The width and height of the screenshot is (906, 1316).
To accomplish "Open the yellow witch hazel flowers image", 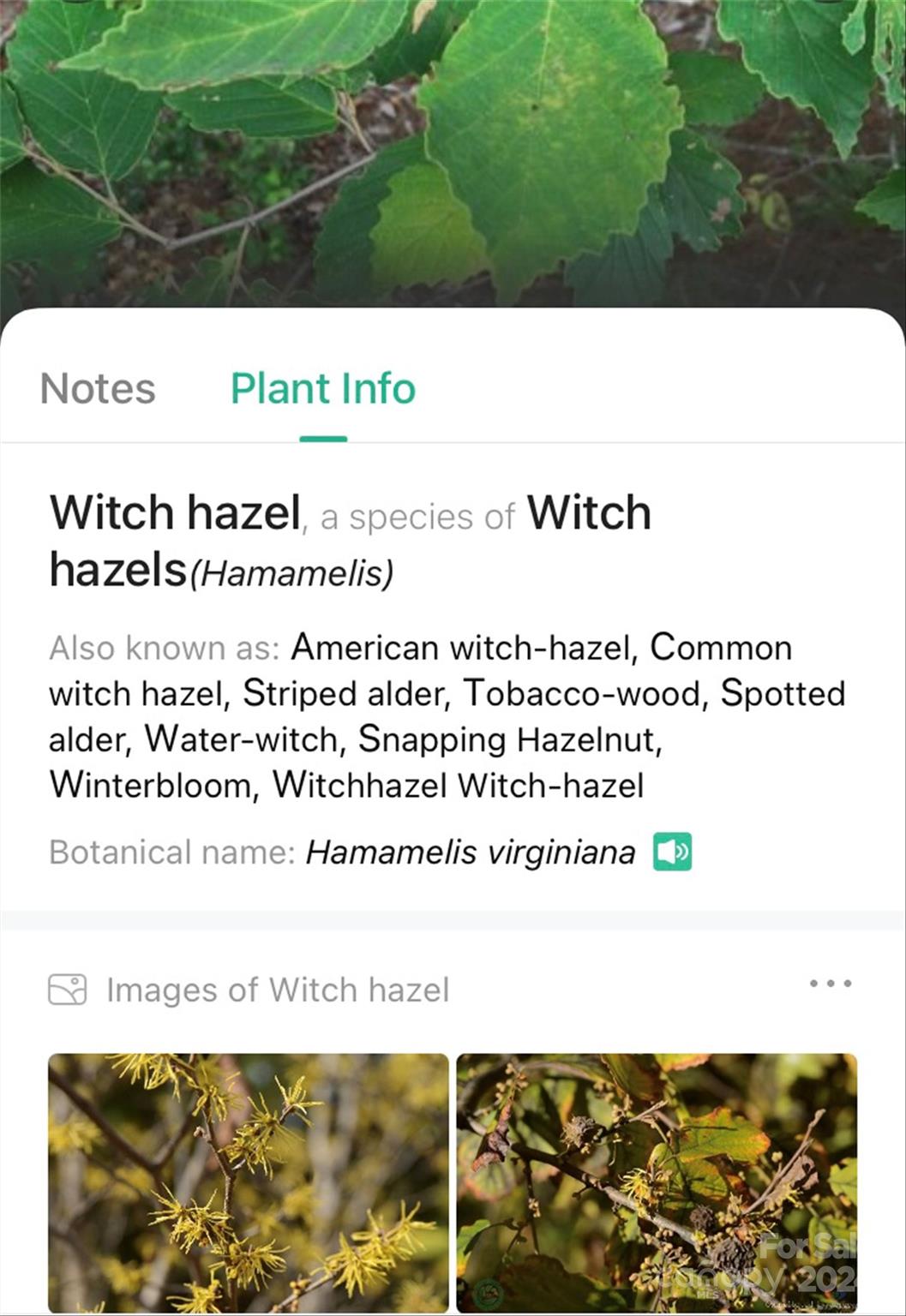I will (248, 1182).
